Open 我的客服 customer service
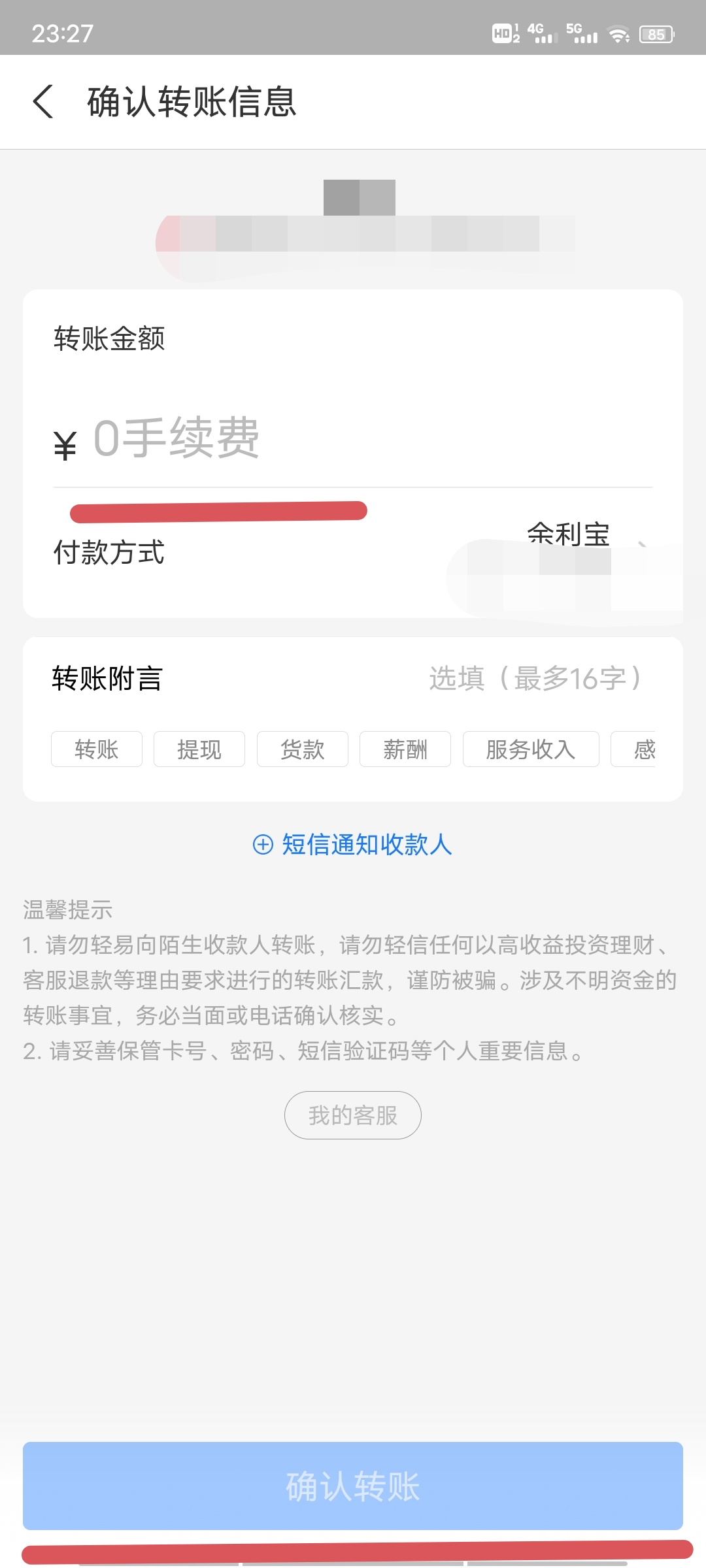 point(352,1115)
